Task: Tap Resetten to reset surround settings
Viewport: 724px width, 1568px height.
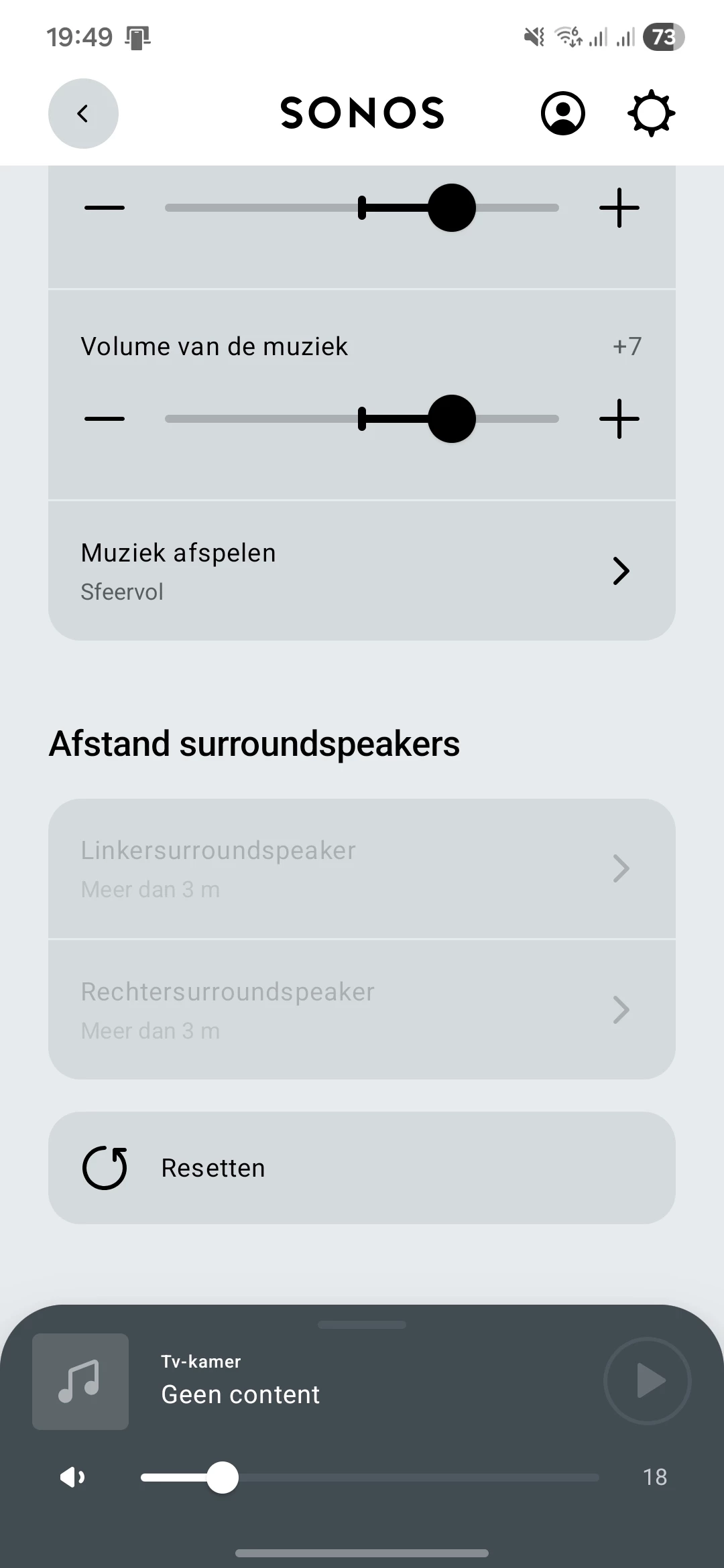Action: [361, 1168]
